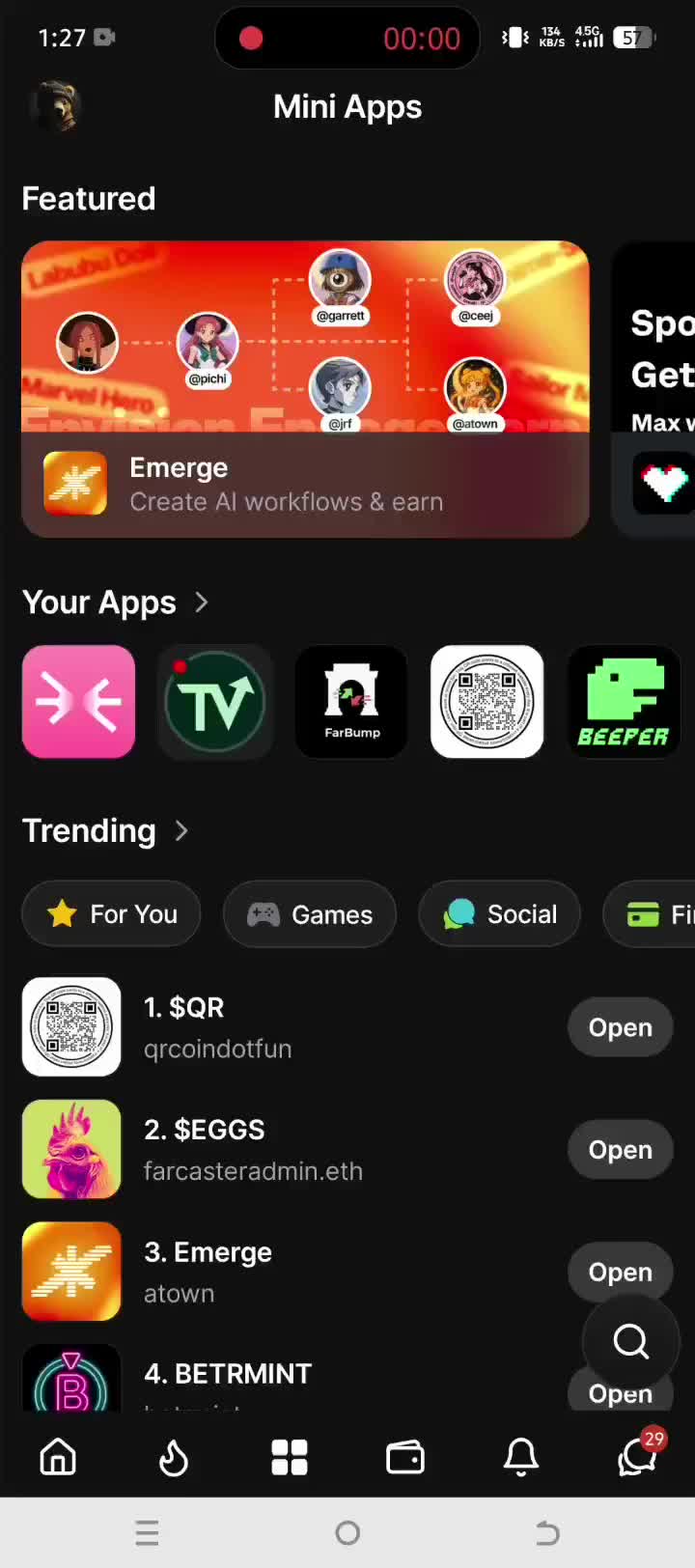This screenshot has width=695, height=1568.
Task: Open the $EGGS mini app
Action: coord(620,1150)
